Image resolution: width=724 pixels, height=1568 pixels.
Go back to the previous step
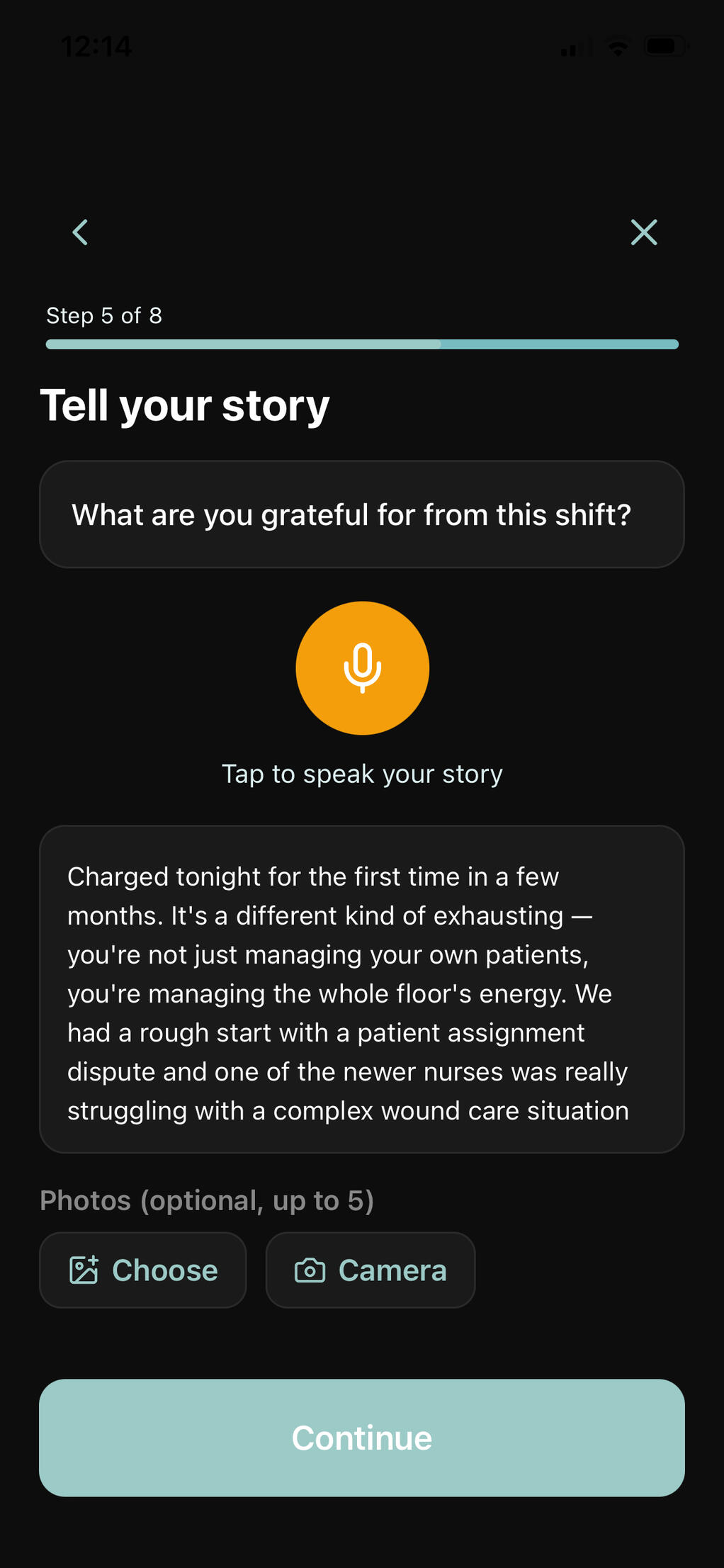click(x=80, y=232)
